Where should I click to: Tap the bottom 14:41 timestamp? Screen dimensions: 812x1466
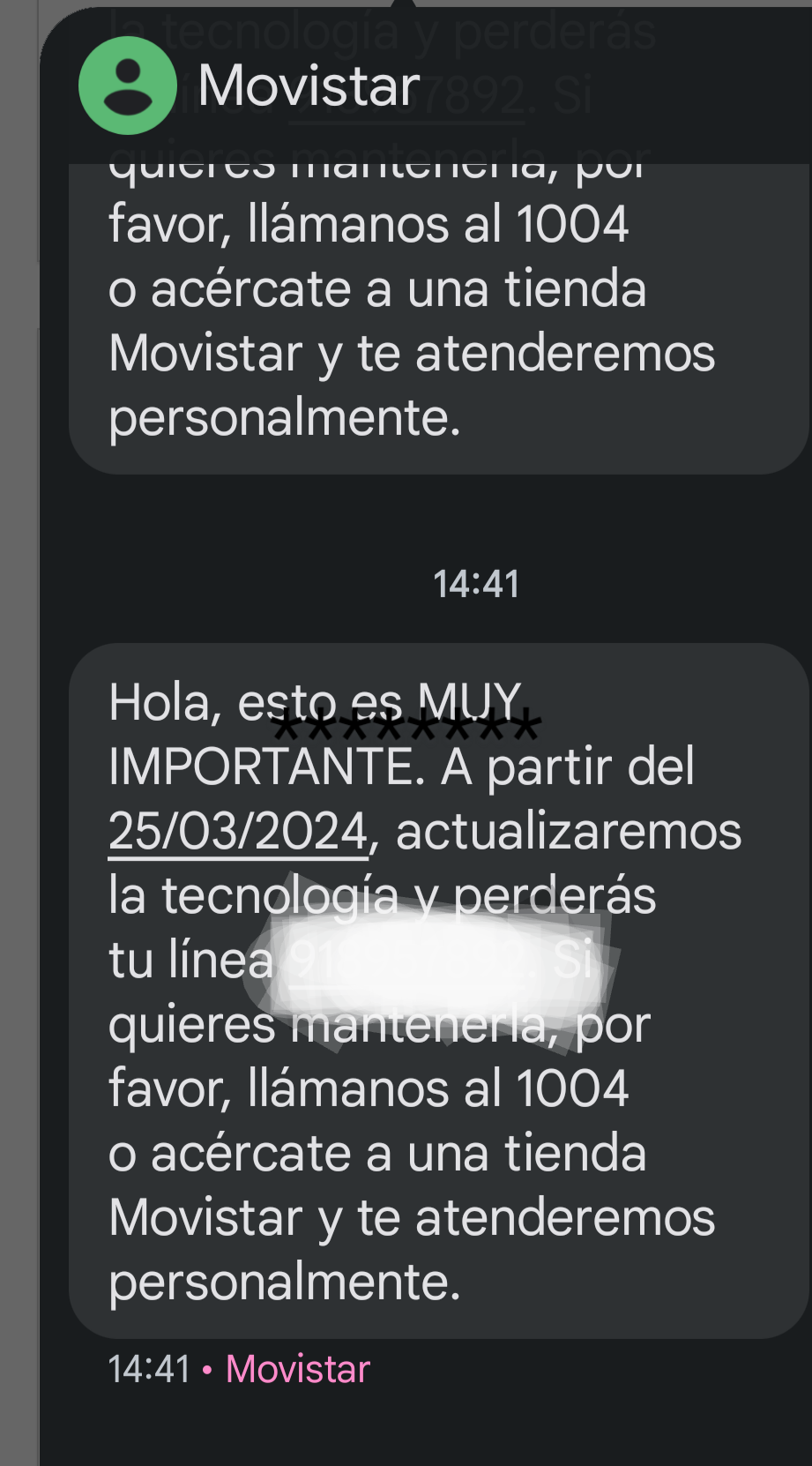click(x=150, y=1369)
